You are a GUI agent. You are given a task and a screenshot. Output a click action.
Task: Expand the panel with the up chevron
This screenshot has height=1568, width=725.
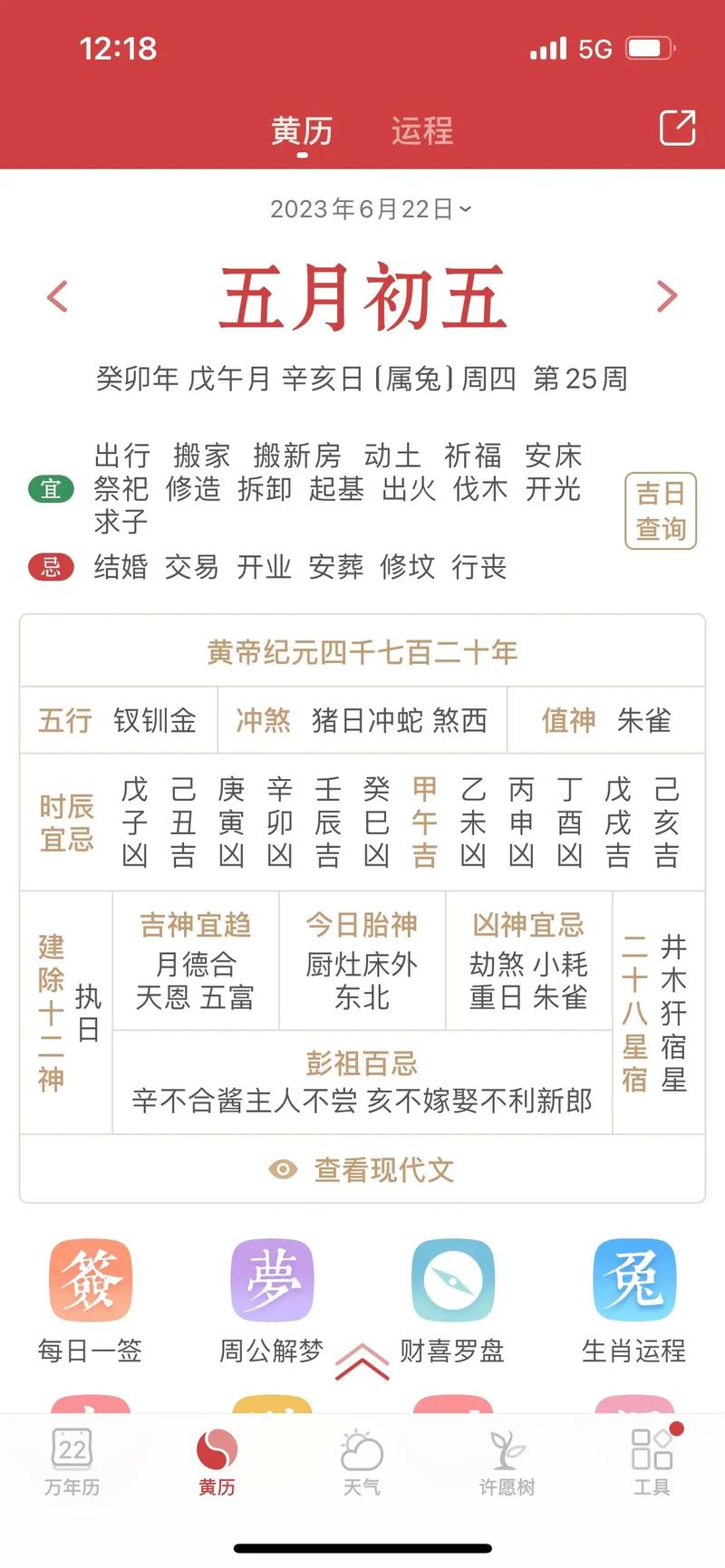pyautogui.click(x=362, y=1361)
